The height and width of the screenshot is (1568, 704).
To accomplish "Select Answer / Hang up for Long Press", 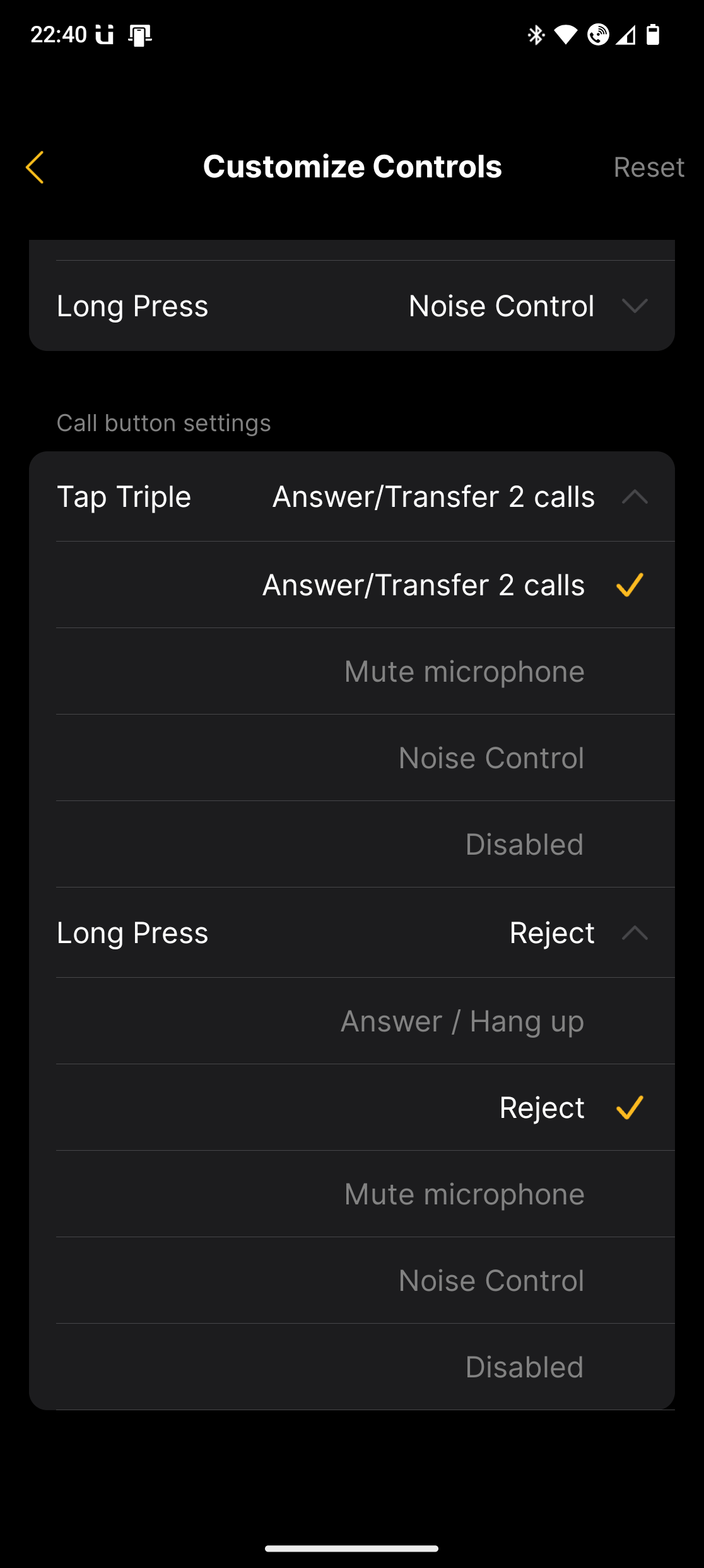I will tap(462, 1021).
